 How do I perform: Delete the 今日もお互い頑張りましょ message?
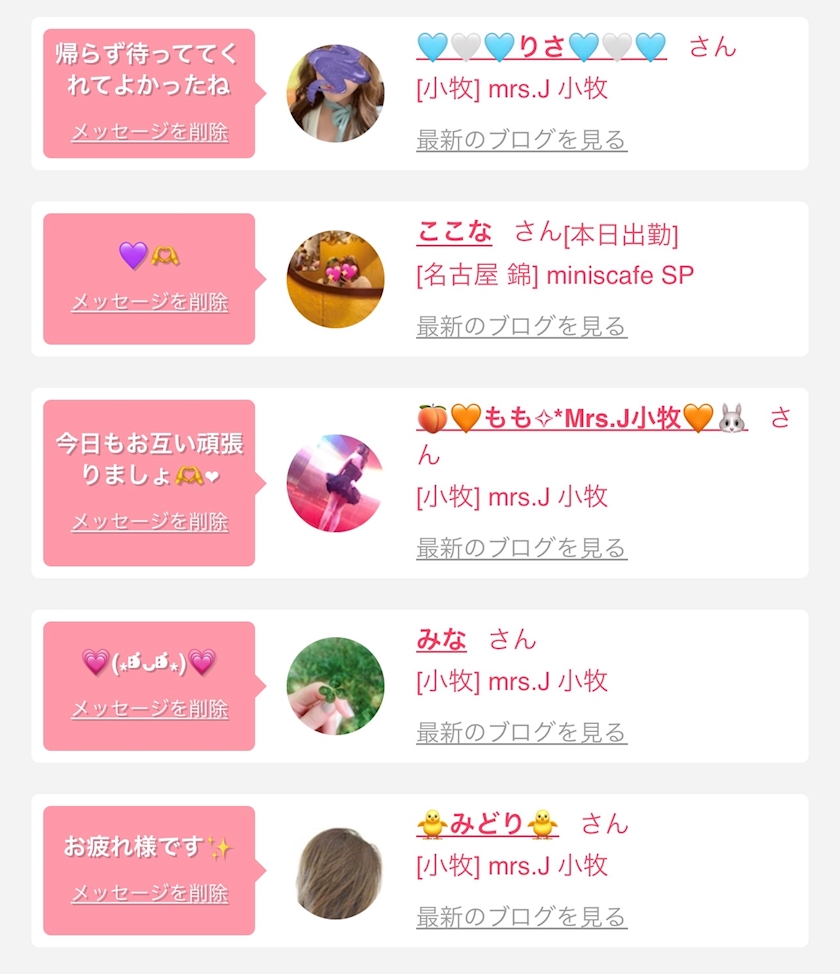[150, 522]
